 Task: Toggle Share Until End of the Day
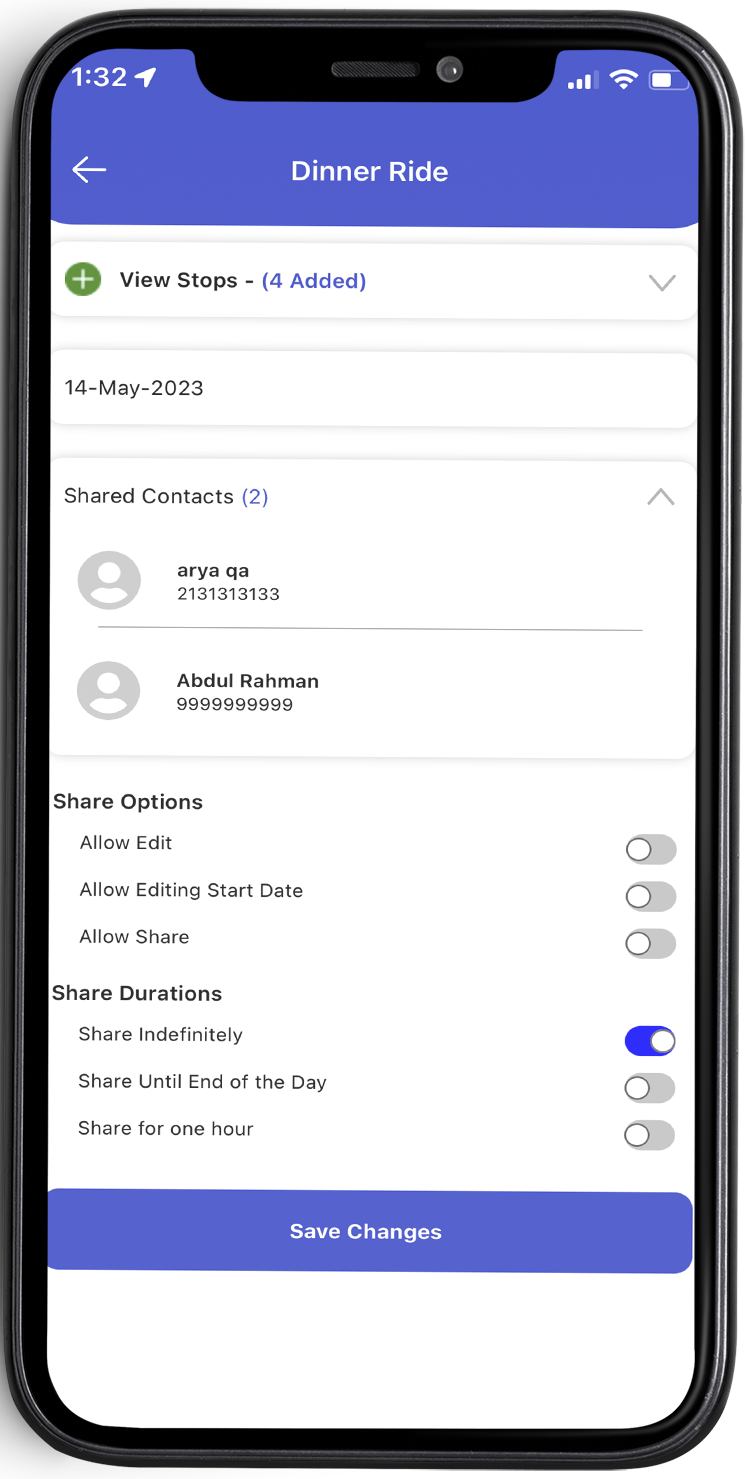(650, 1088)
